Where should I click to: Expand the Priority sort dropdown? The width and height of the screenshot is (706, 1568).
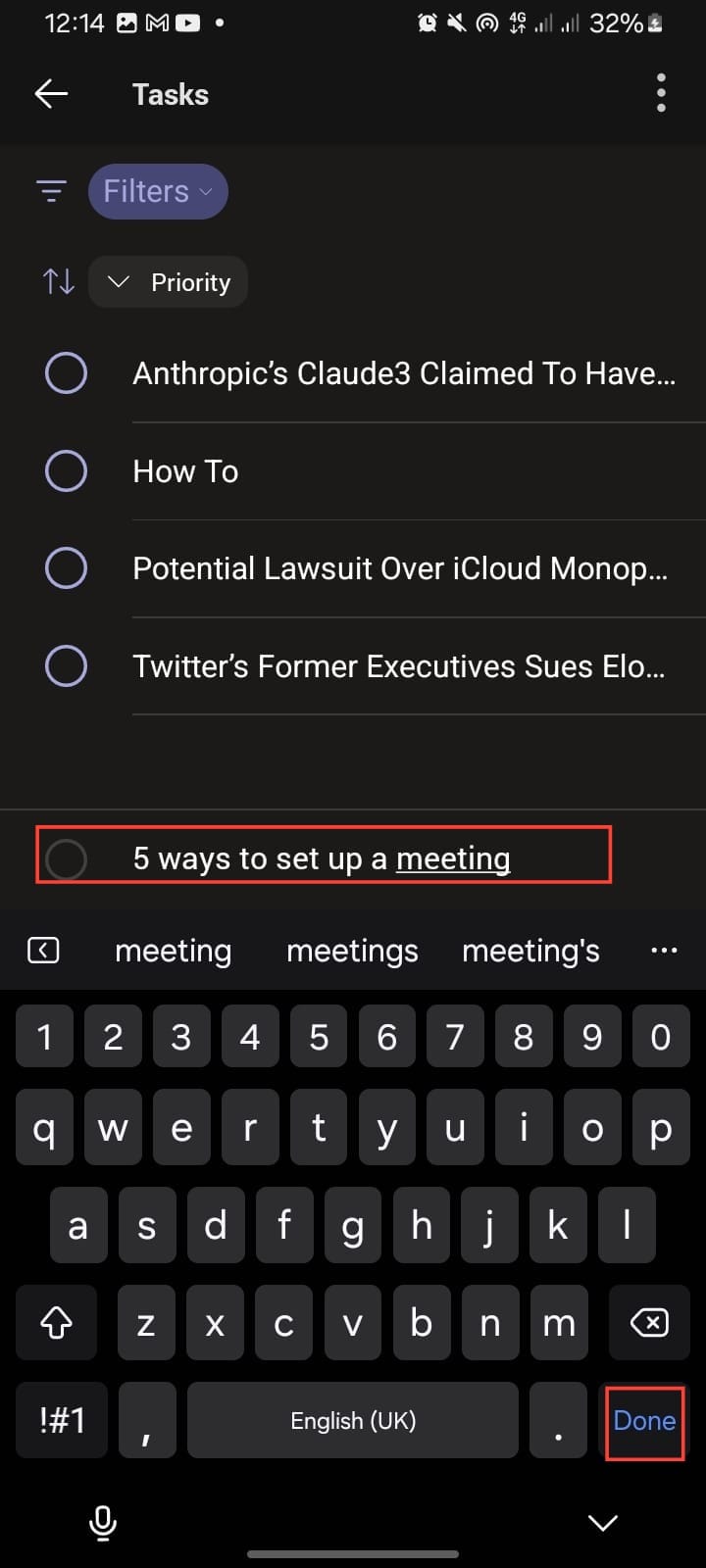[x=169, y=282]
